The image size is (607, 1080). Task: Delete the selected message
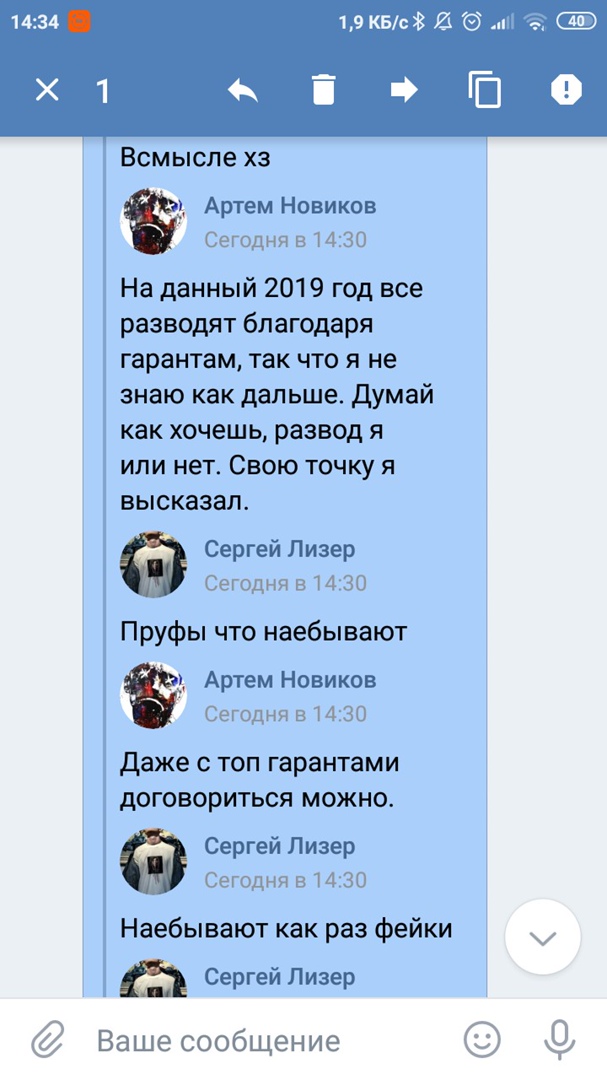(323, 91)
